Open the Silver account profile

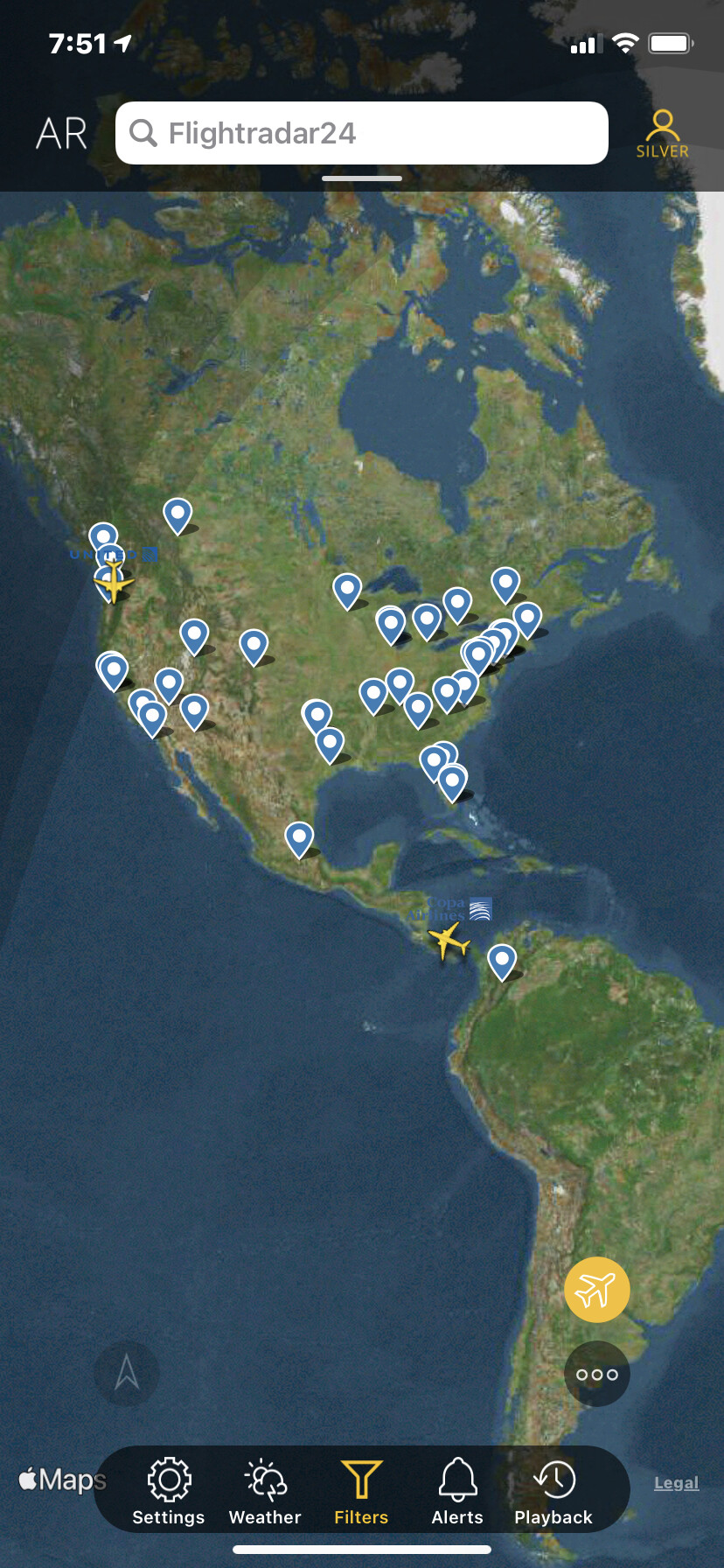pyautogui.click(x=662, y=134)
